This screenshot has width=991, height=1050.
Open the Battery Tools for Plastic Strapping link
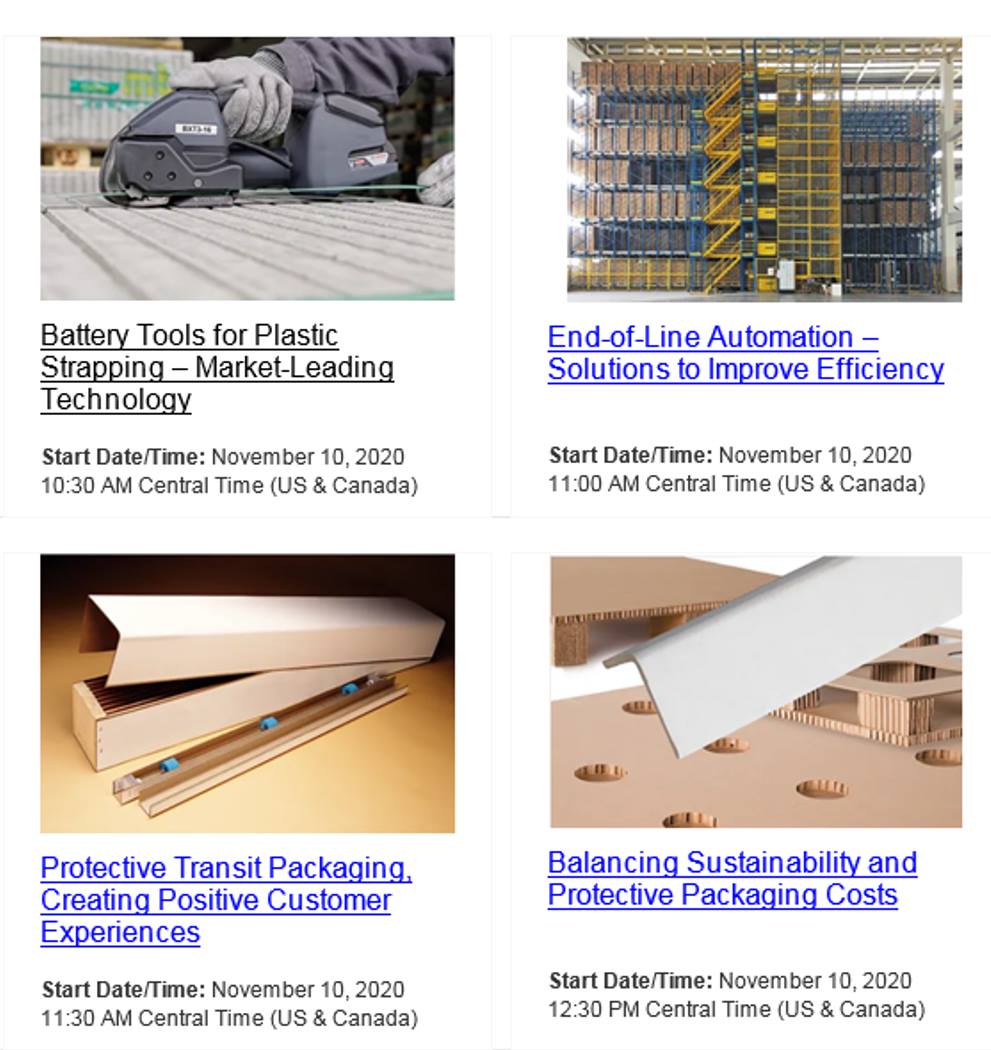click(217, 367)
